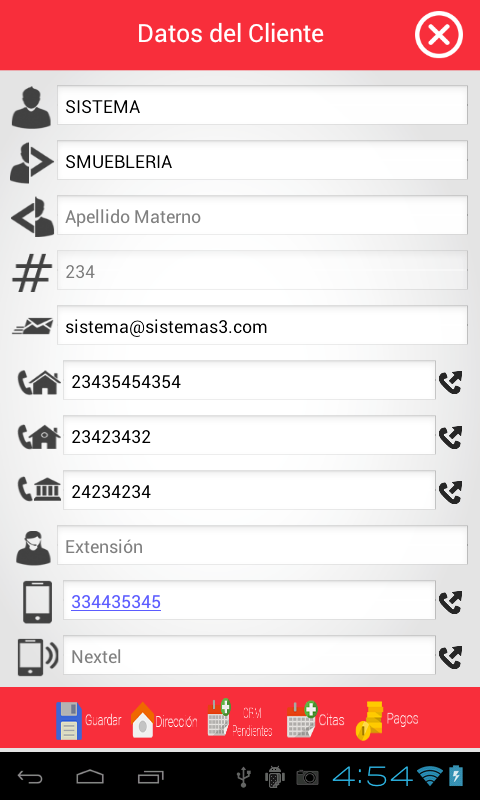
Task: Call the Nextel number
Action: [x=450, y=657]
